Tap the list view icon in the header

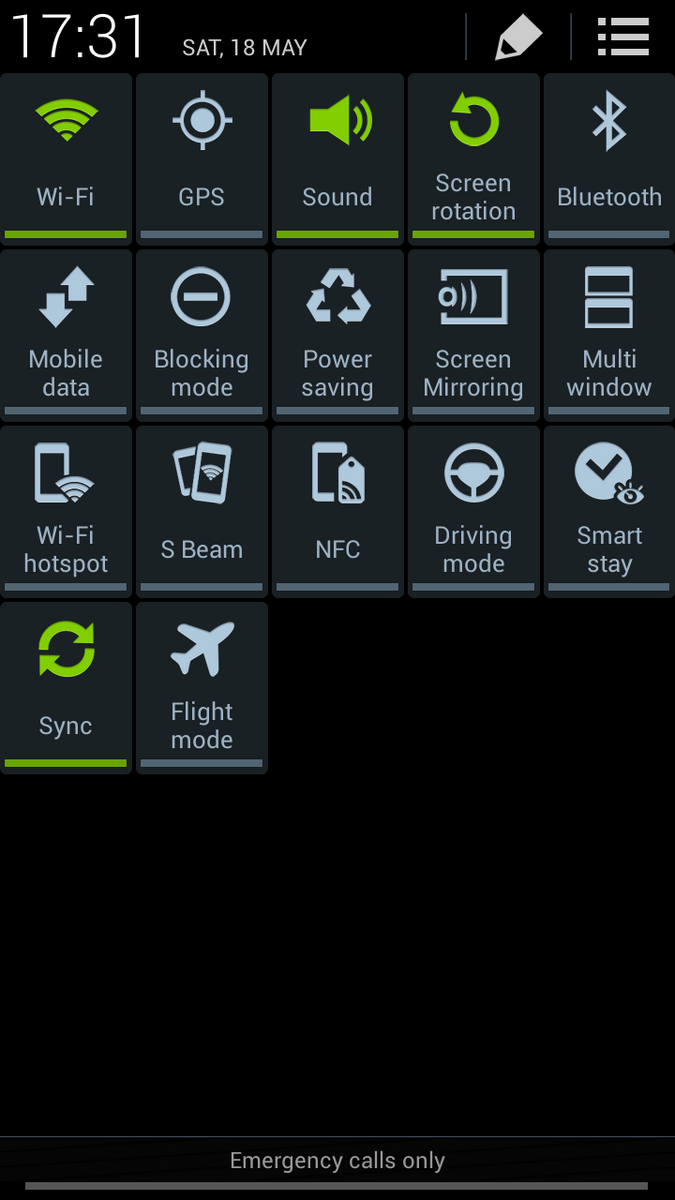623,38
